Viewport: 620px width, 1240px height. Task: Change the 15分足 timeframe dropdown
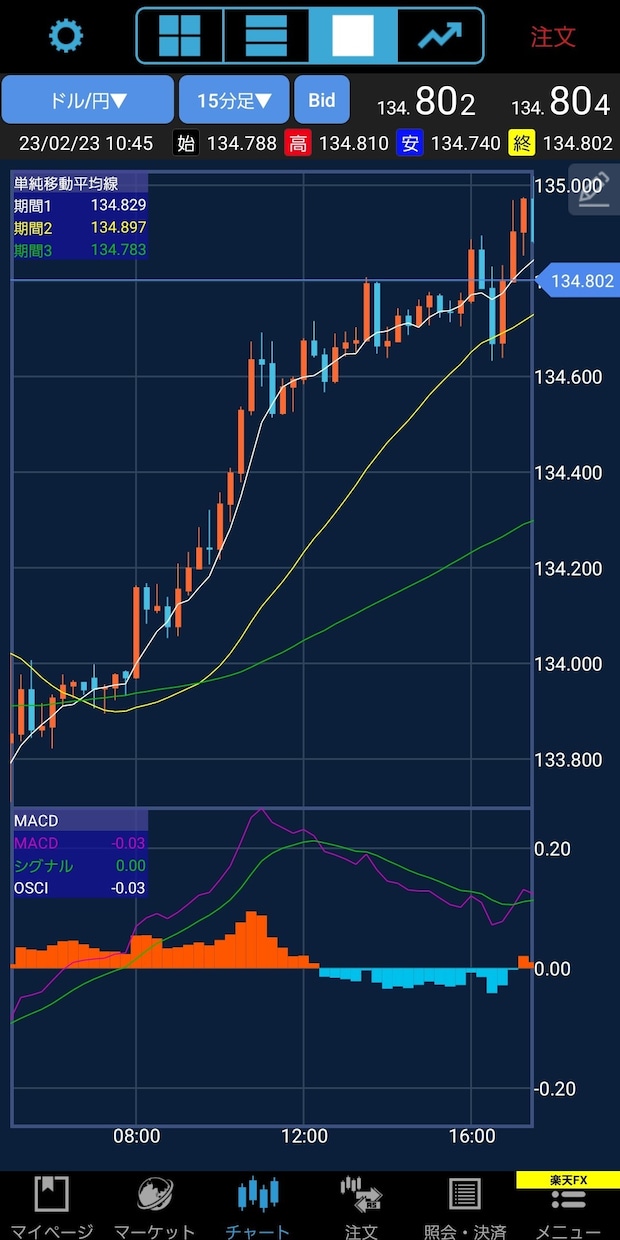coord(234,100)
